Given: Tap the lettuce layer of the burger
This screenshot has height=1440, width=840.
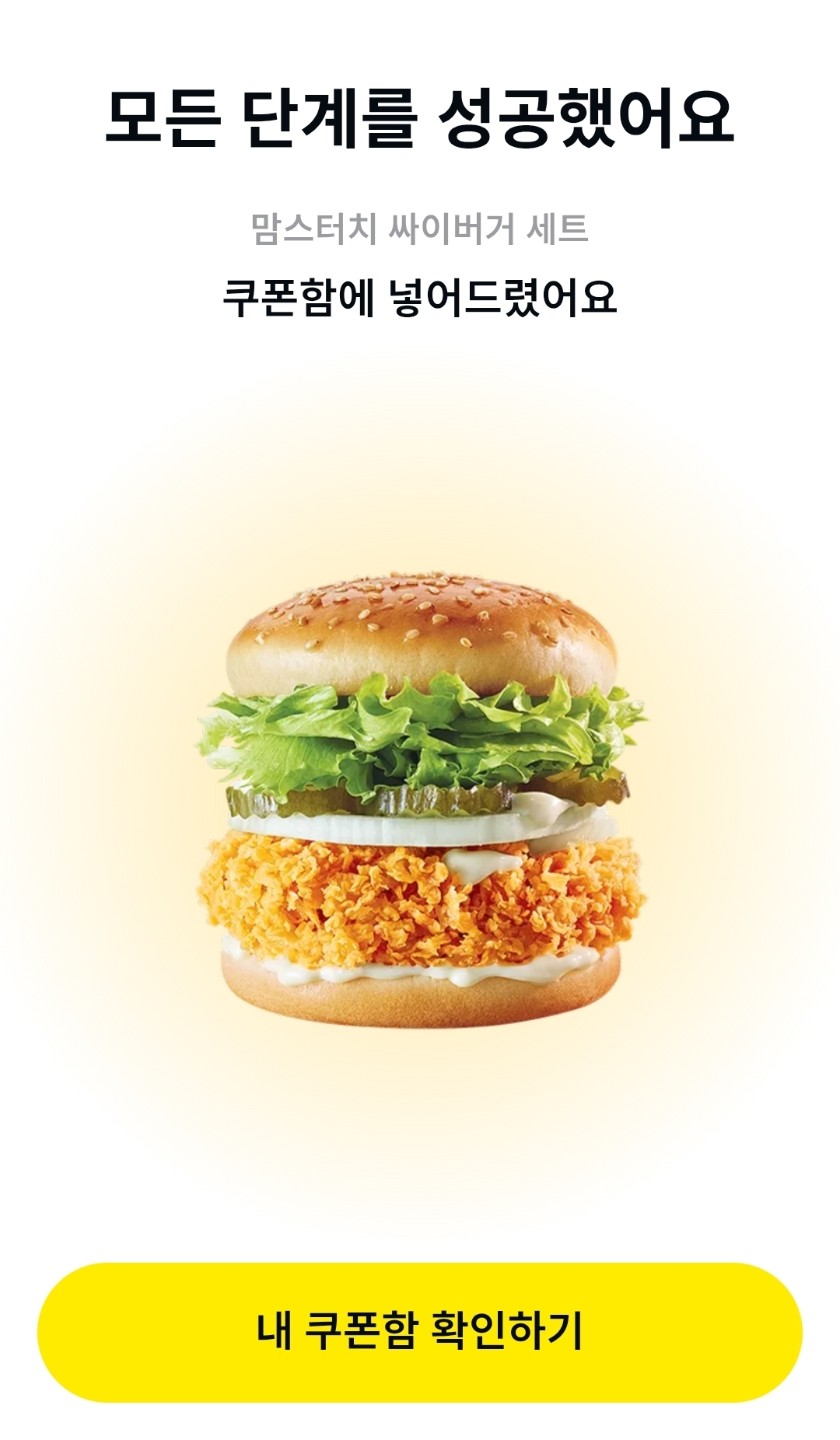Looking at the screenshot, I should point(420,730).
